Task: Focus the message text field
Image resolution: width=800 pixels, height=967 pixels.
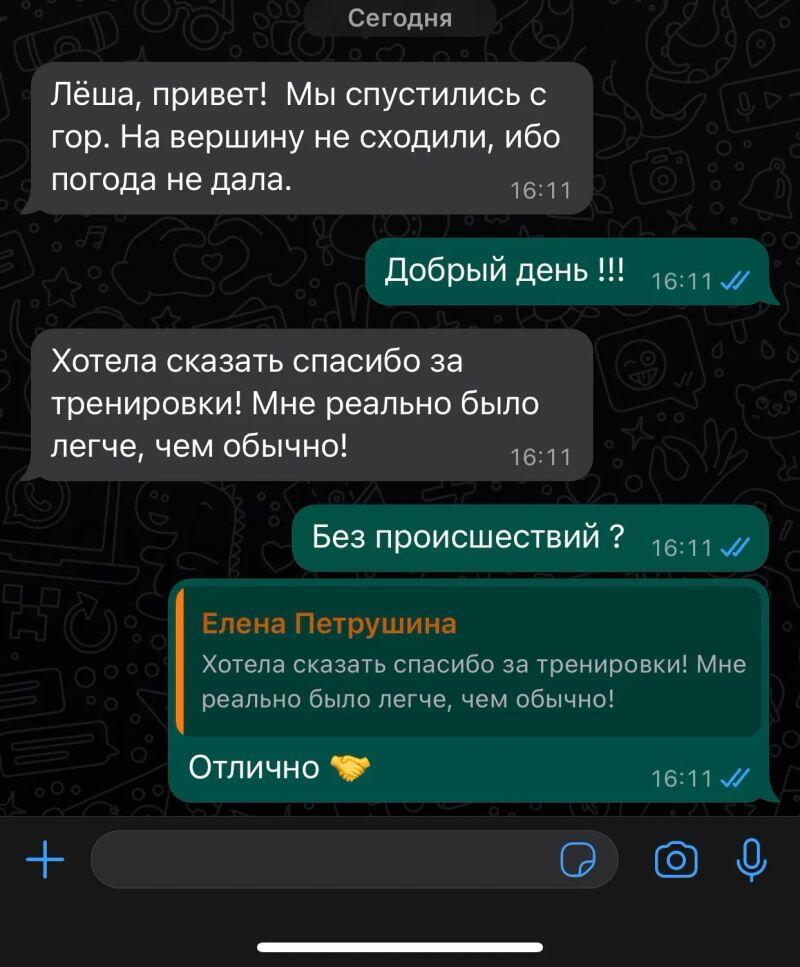Action: tap(320, 859)
